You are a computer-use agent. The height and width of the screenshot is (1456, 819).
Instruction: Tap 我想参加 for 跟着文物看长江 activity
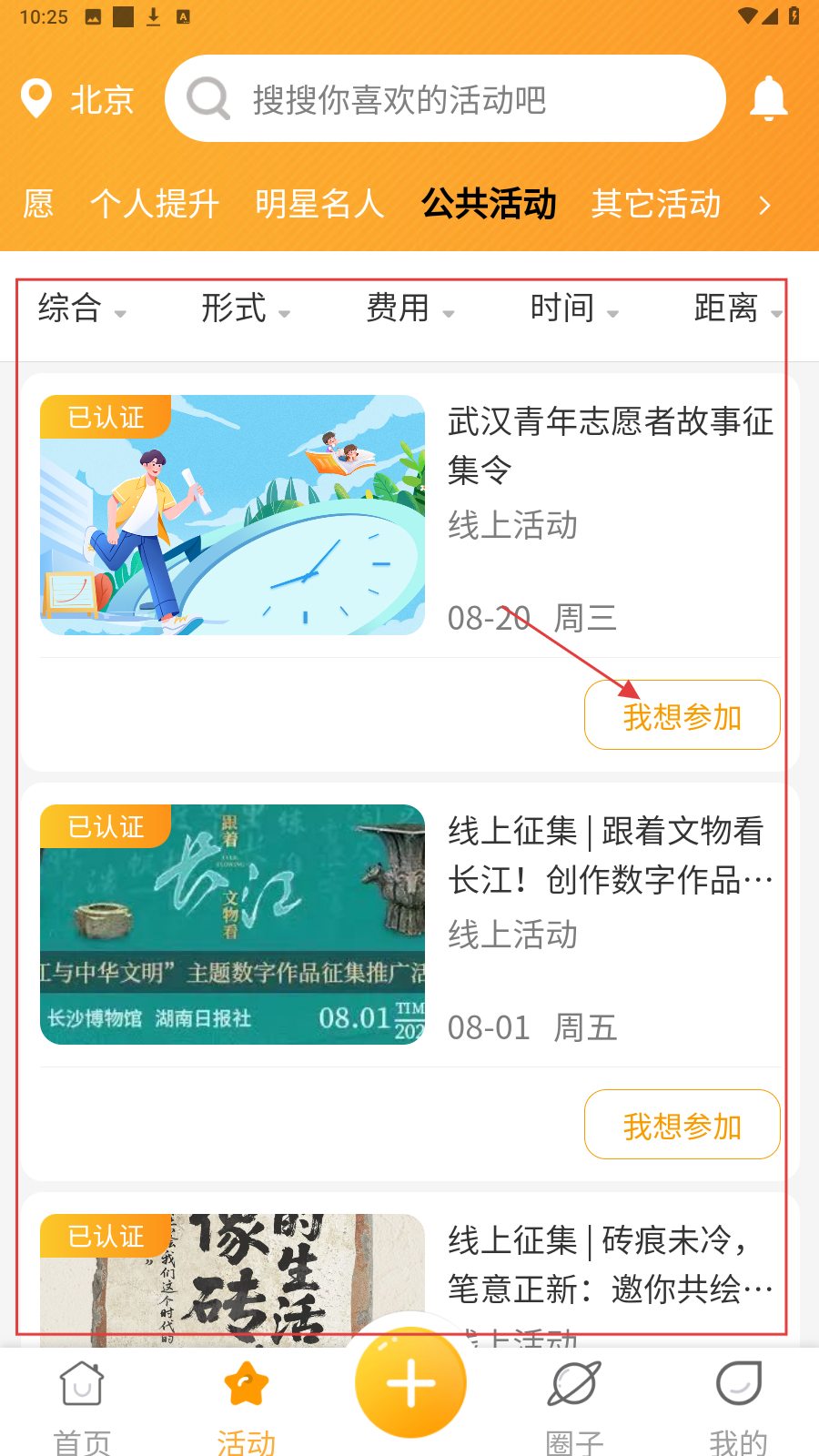(682, 1125)
